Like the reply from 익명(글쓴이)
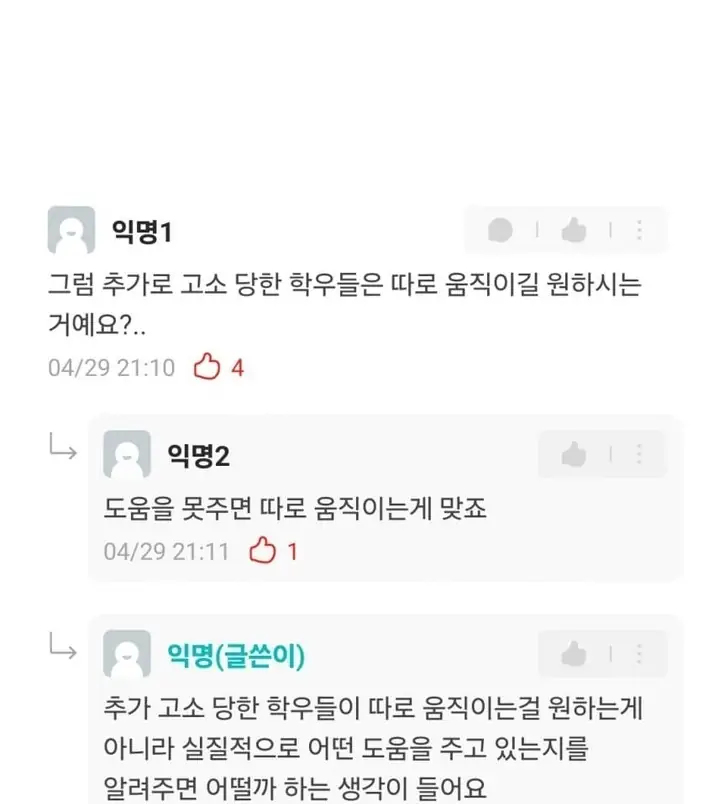The height and width of the screenshot is (804, 714). click(573, 655)
